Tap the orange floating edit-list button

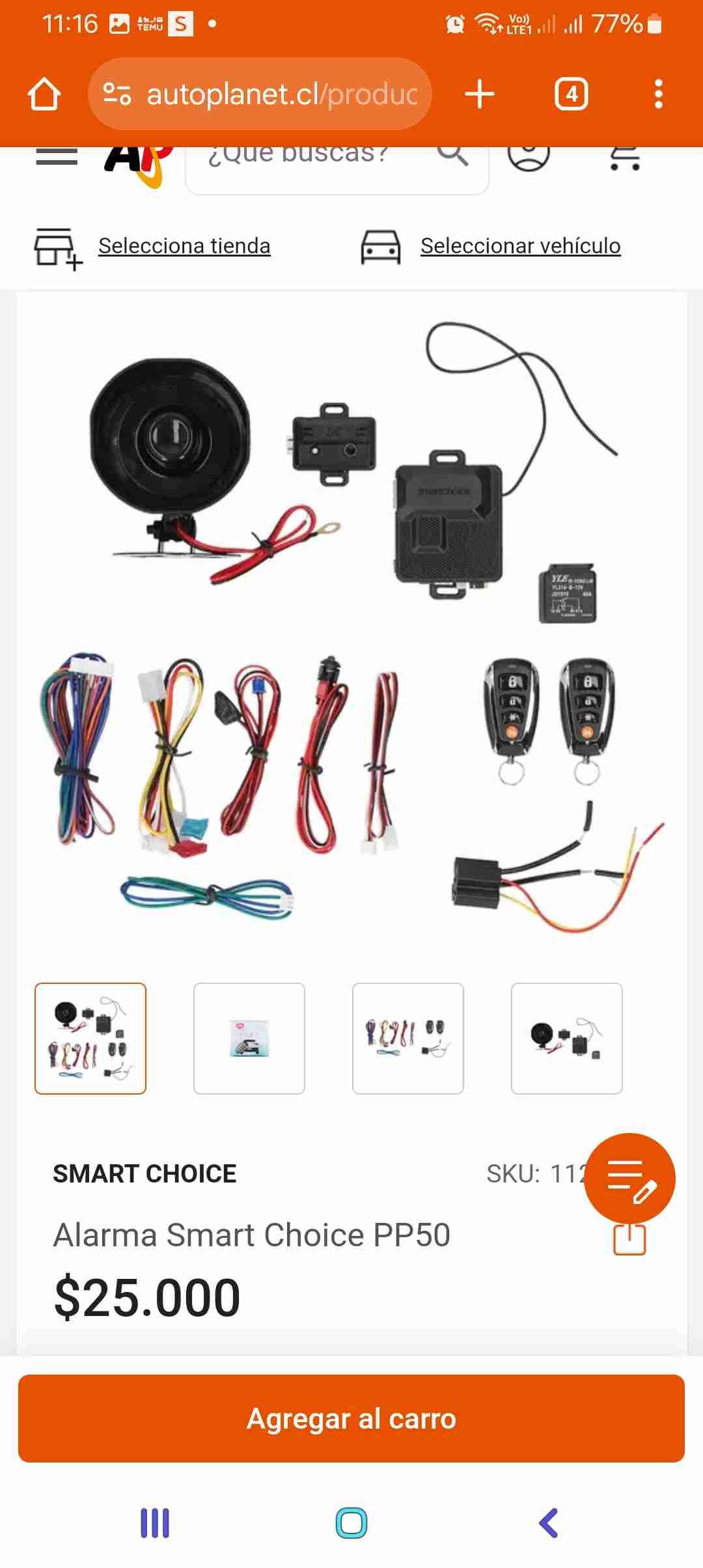pos(629,1179)
